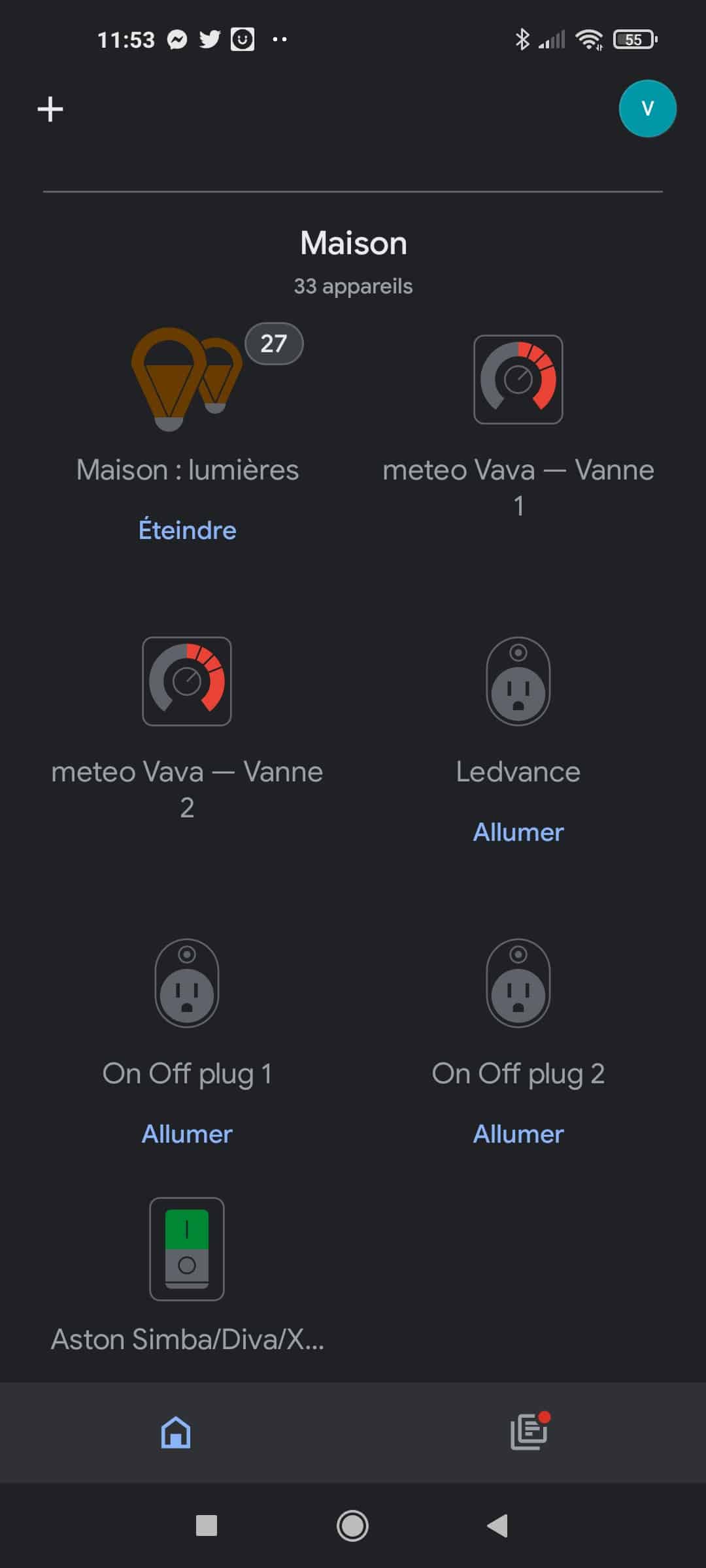Image resolution: width=706 pixels, height=1568 pixels.
Task: Open the Aston Simba/Diva switch
Action: pos(187,1249)
